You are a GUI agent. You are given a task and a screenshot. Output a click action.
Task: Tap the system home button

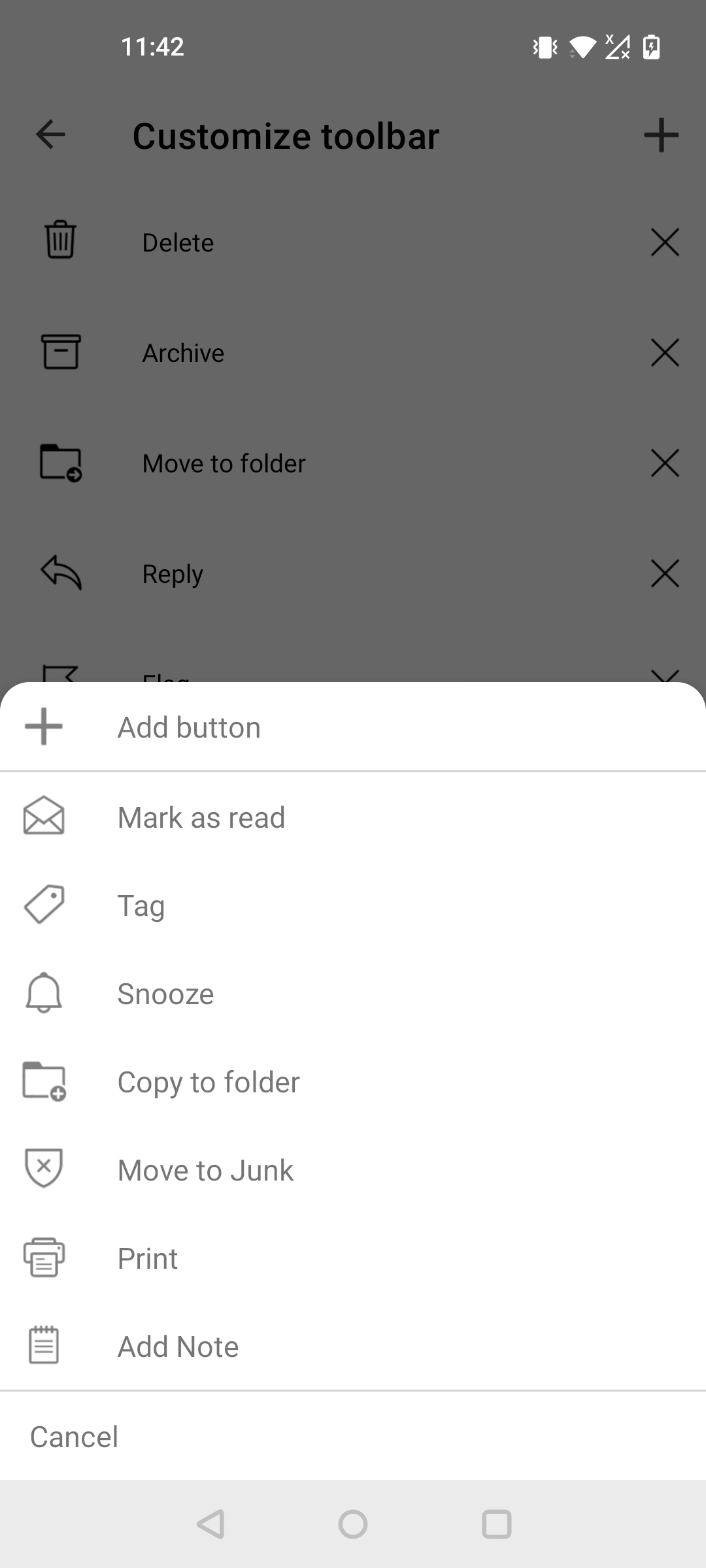[353, 1524]
